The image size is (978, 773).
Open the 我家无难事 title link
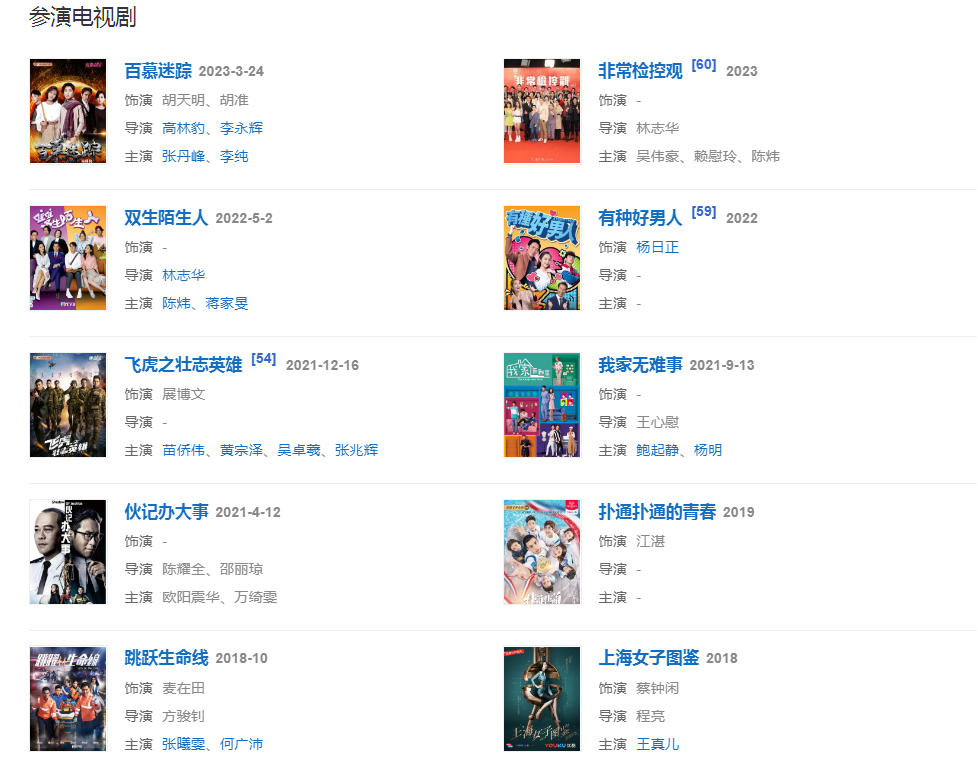coord(640,365)
